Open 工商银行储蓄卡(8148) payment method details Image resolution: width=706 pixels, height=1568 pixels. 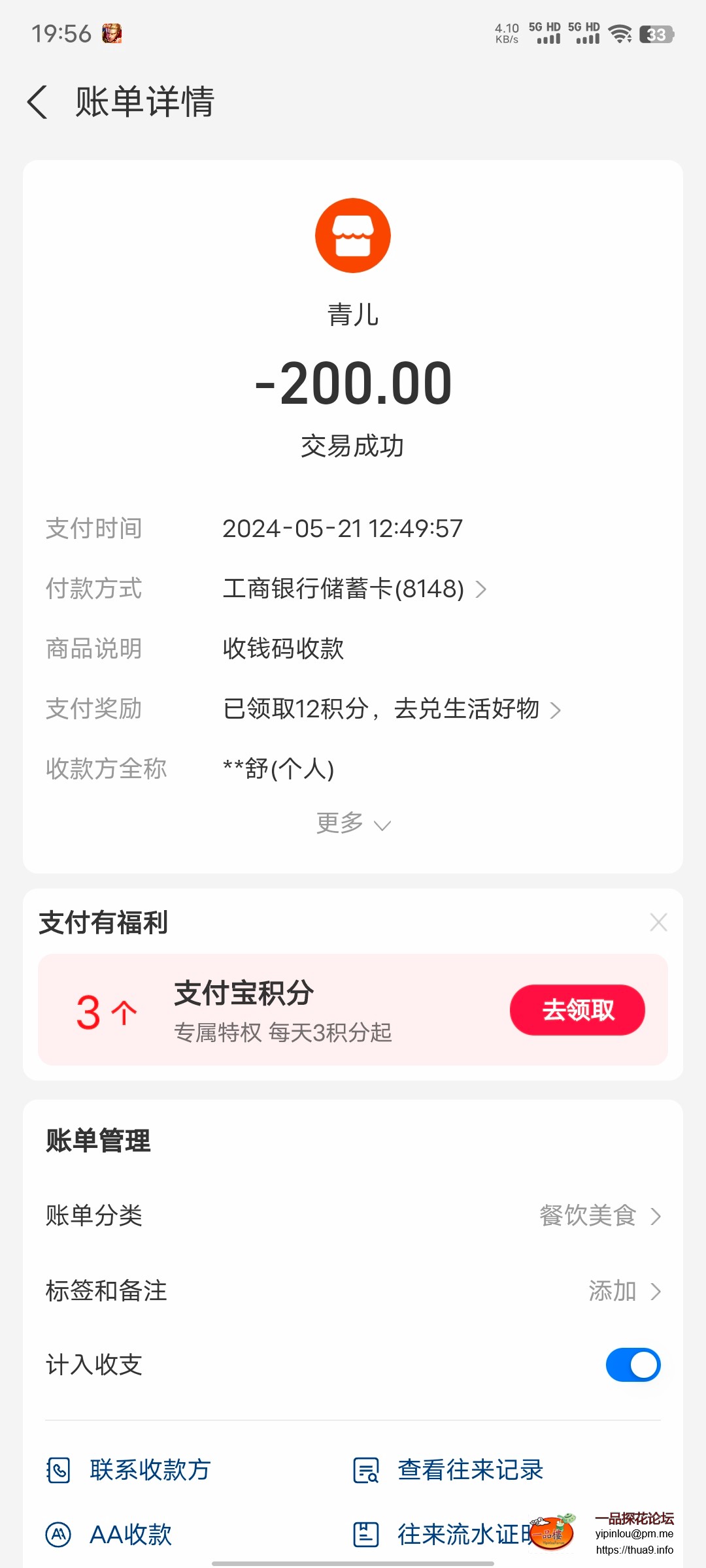tap(353, 589)
